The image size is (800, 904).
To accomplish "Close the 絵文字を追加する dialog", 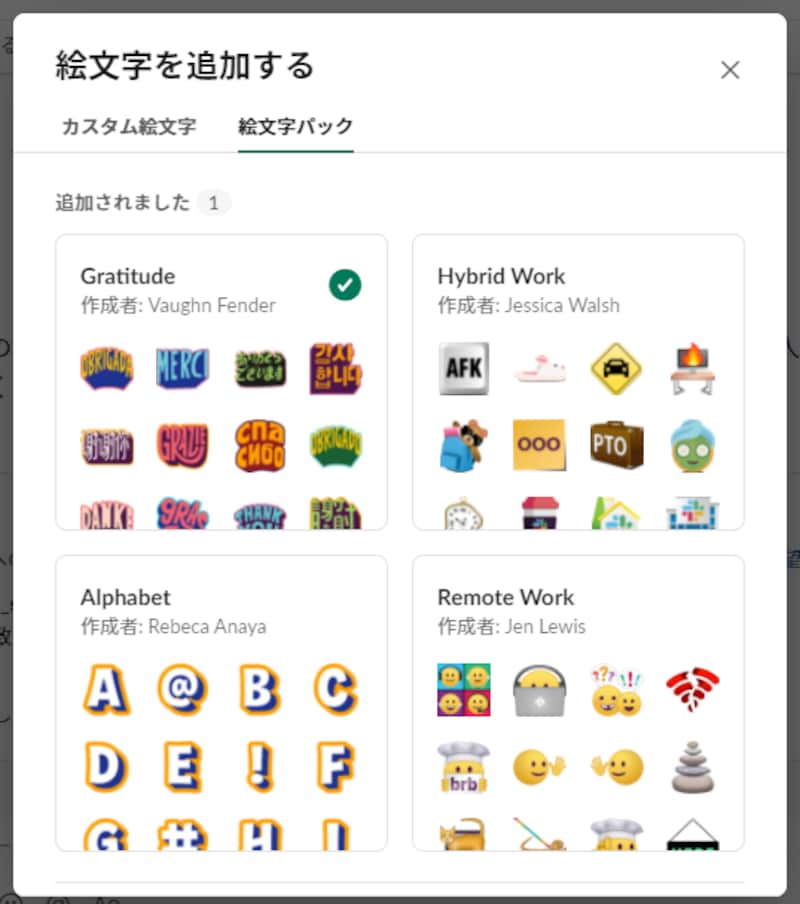I will click(x=730, y=70).
